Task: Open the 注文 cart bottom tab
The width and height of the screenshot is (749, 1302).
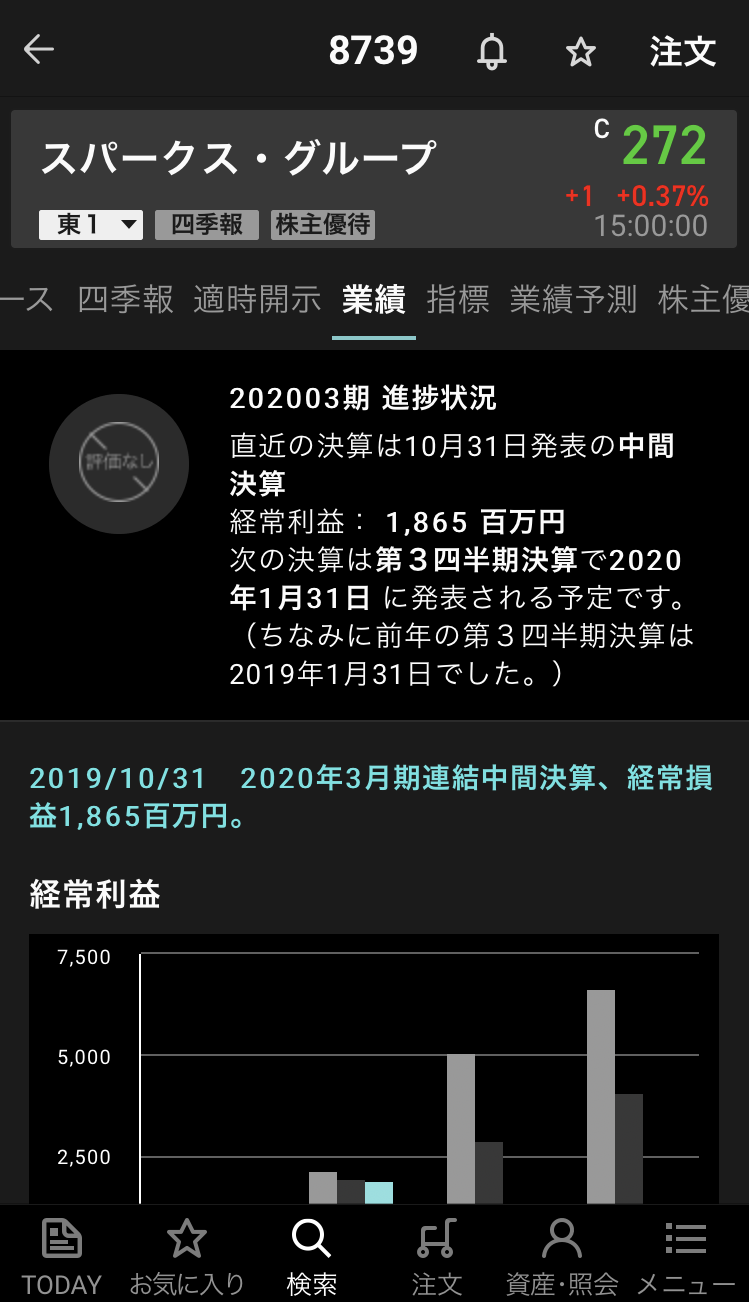Action: tap(437, 1256)
